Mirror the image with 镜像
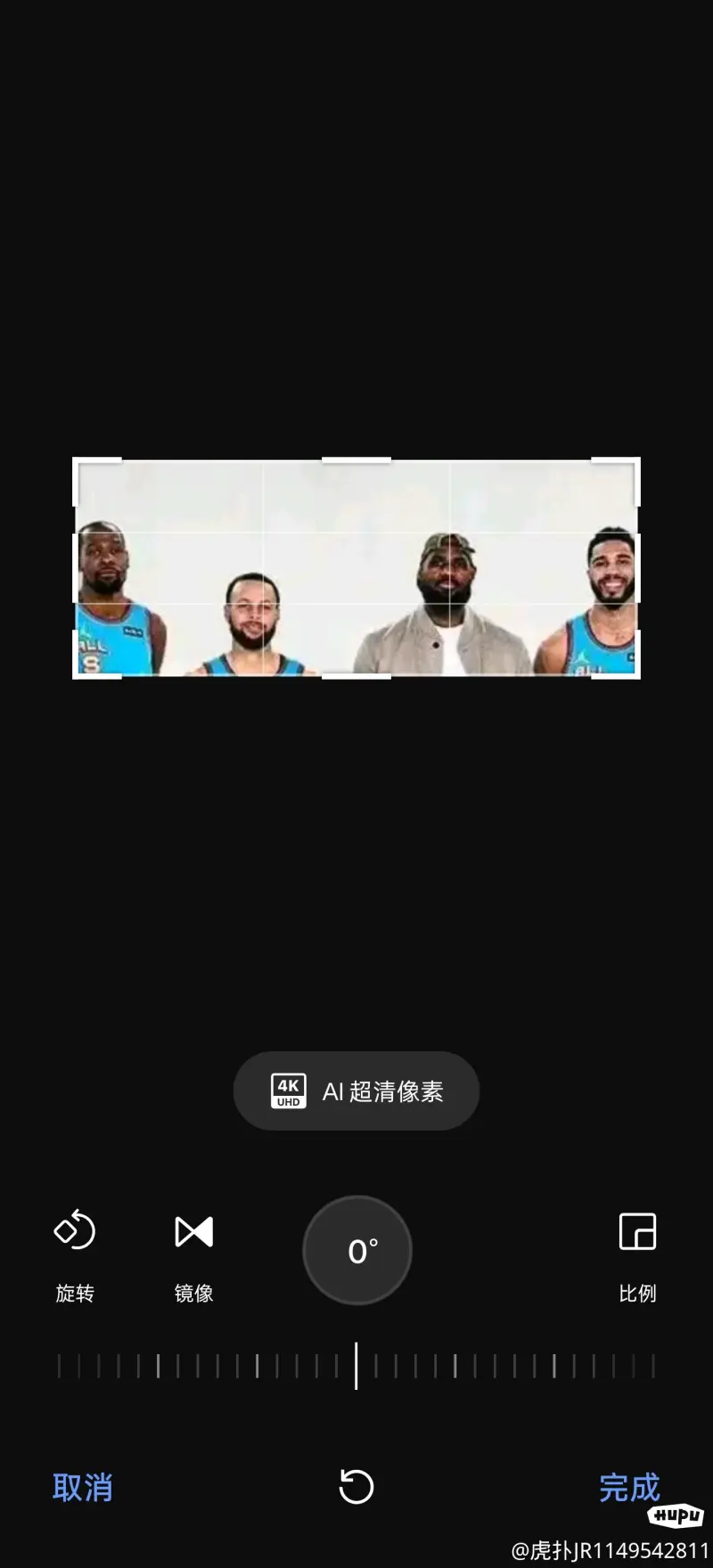Screen dimensions: 713x1568 pos(193,1252)
